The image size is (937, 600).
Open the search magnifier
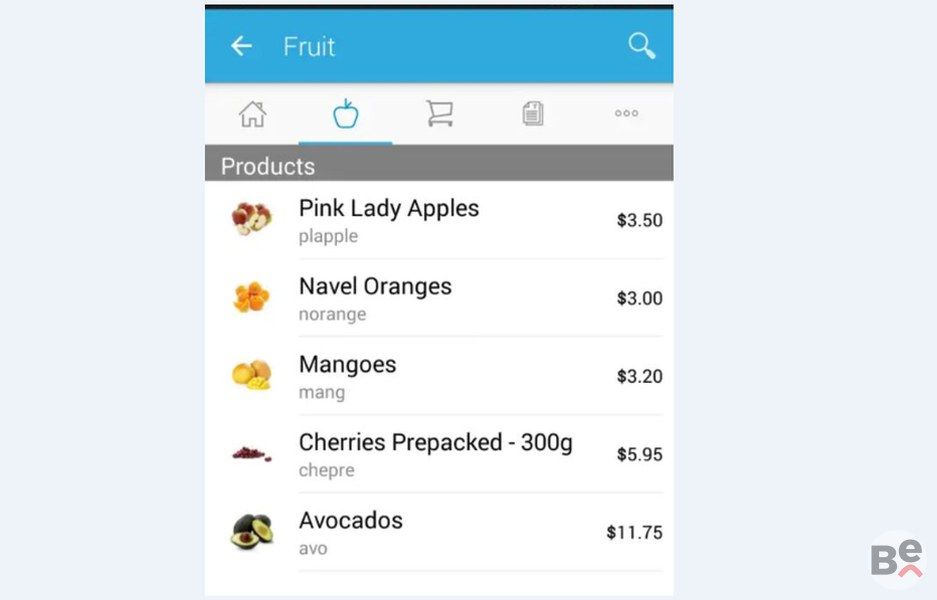point(641,46)
